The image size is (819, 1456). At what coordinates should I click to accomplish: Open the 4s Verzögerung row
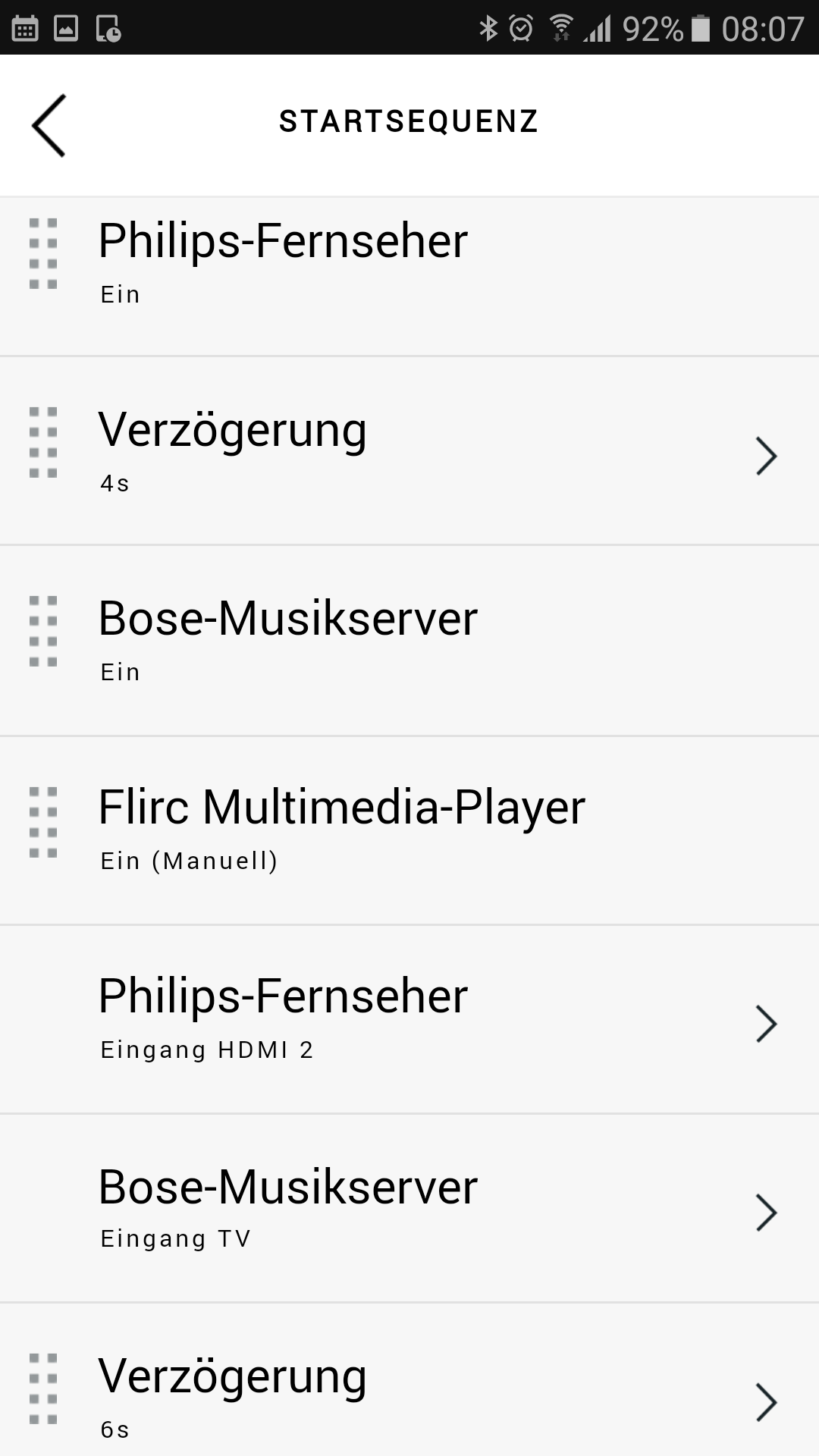click(x=409, y=450)
